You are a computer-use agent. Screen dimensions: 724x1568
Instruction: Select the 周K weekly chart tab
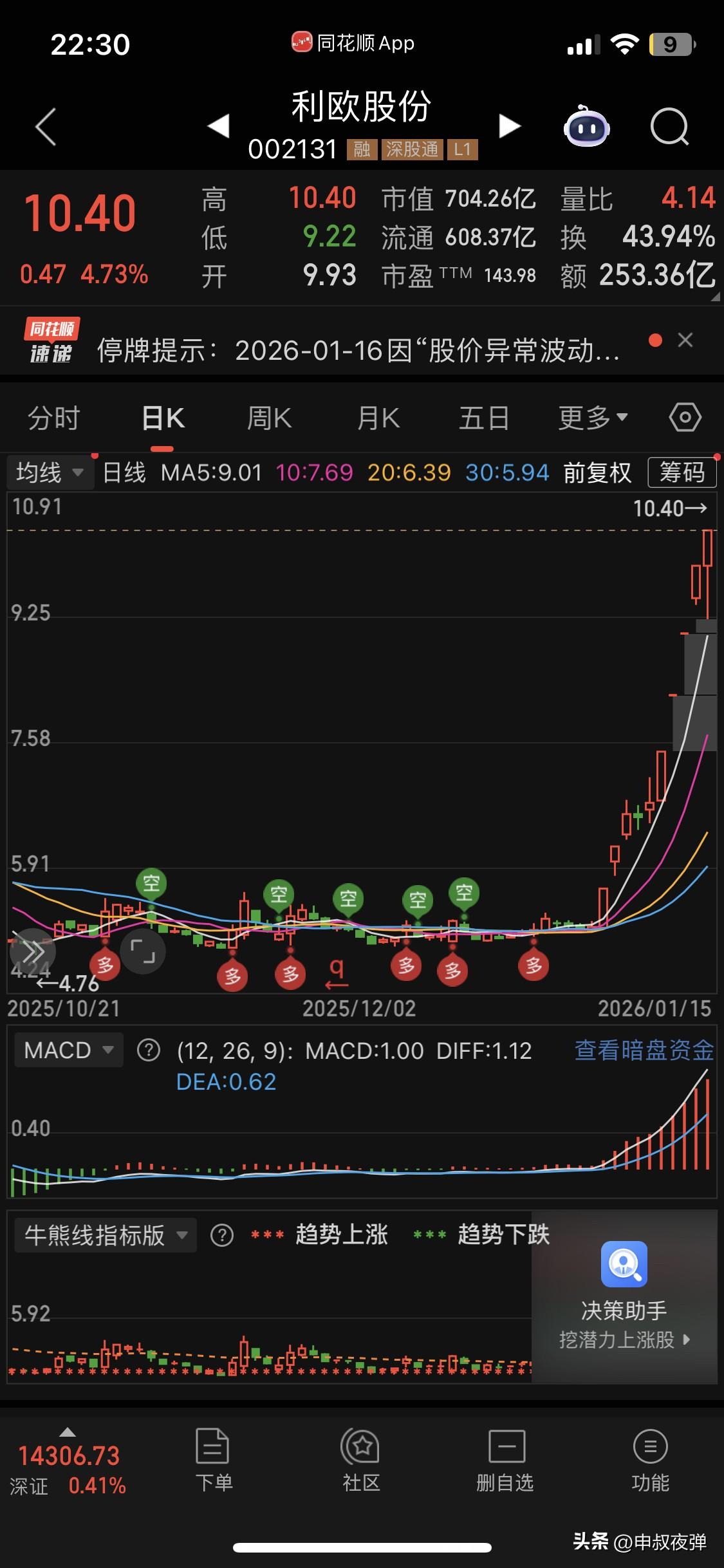pyautogui.click(x=269, y=418)
